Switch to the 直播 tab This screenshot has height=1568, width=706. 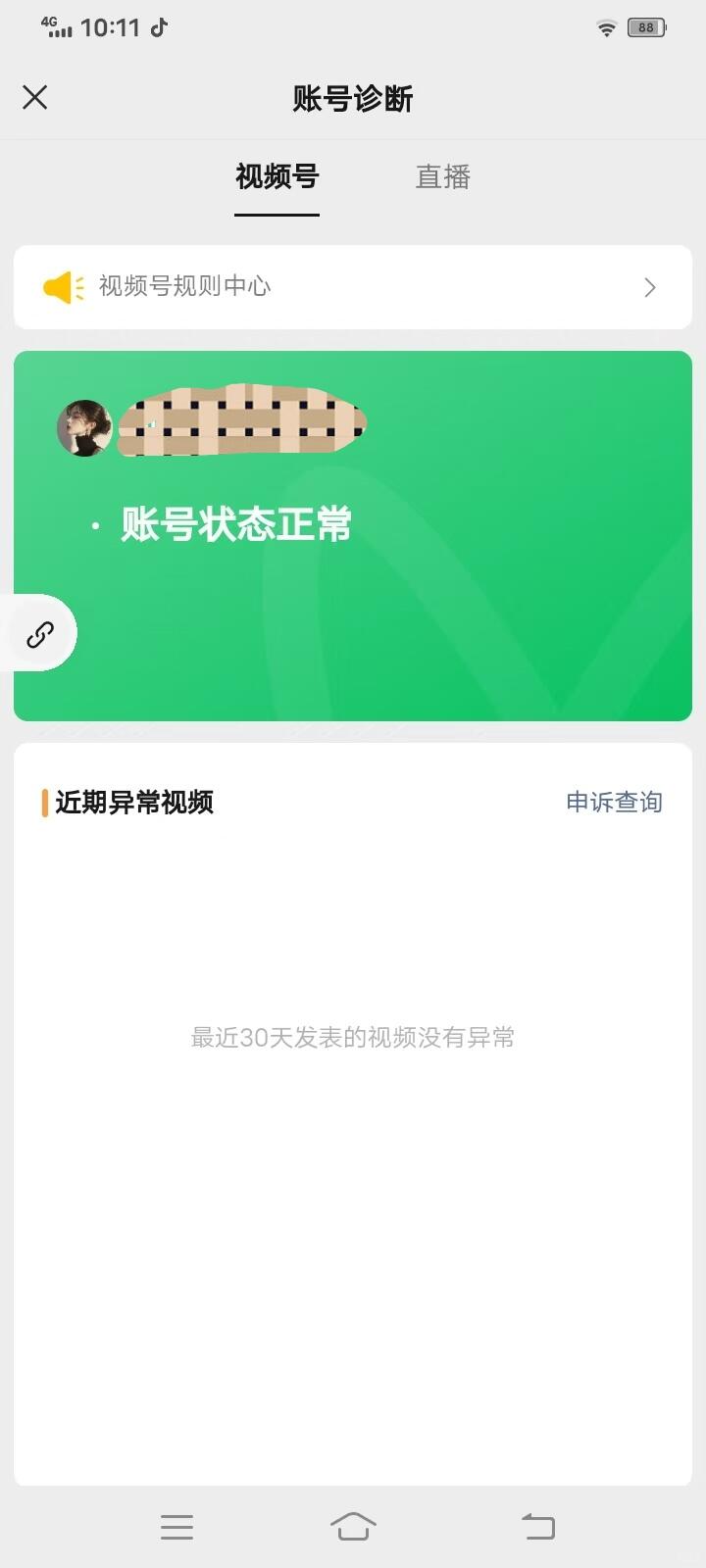click(x=443, y=177)
